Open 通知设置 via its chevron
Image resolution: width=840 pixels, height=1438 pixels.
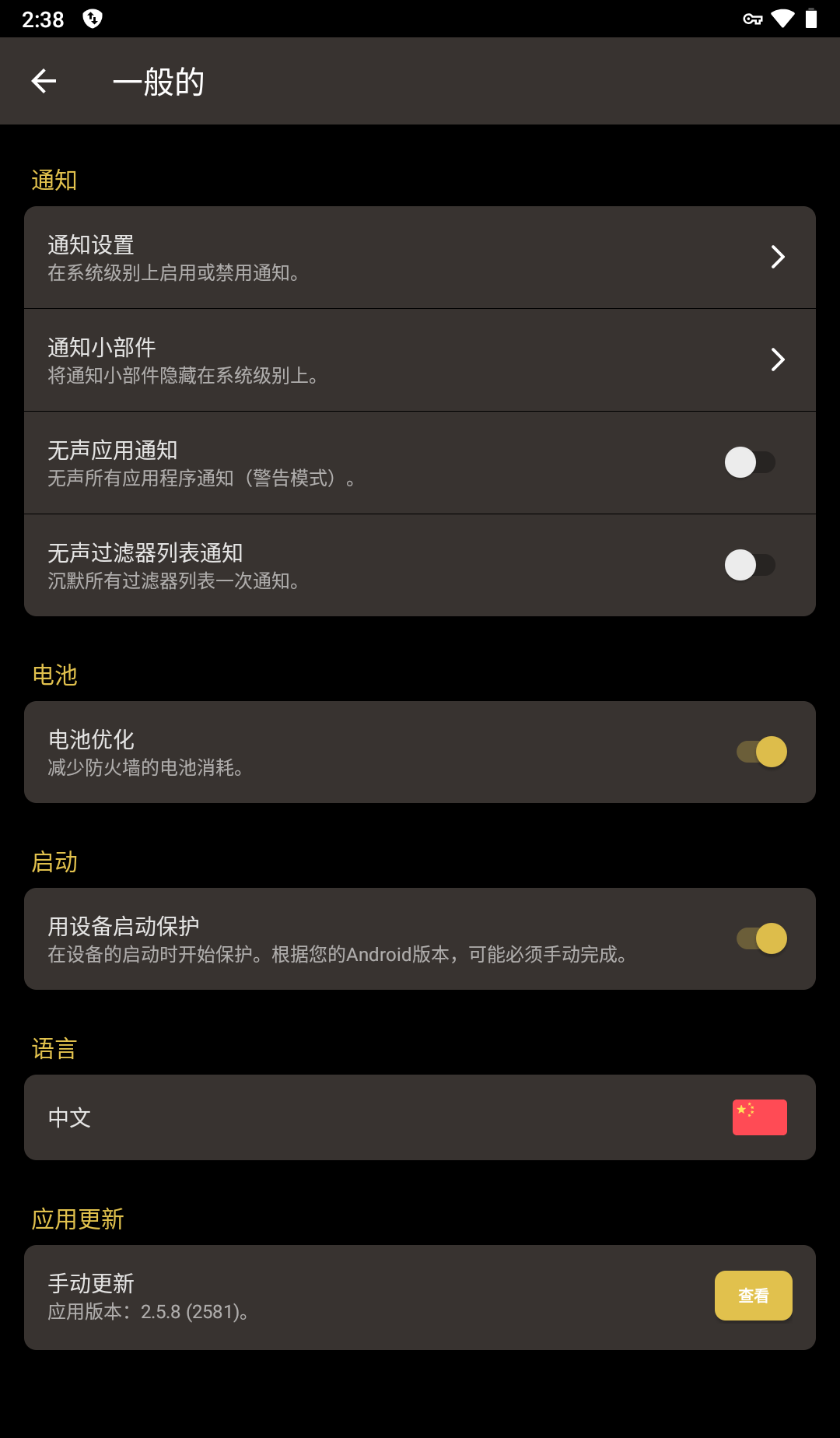pos(777,257)
